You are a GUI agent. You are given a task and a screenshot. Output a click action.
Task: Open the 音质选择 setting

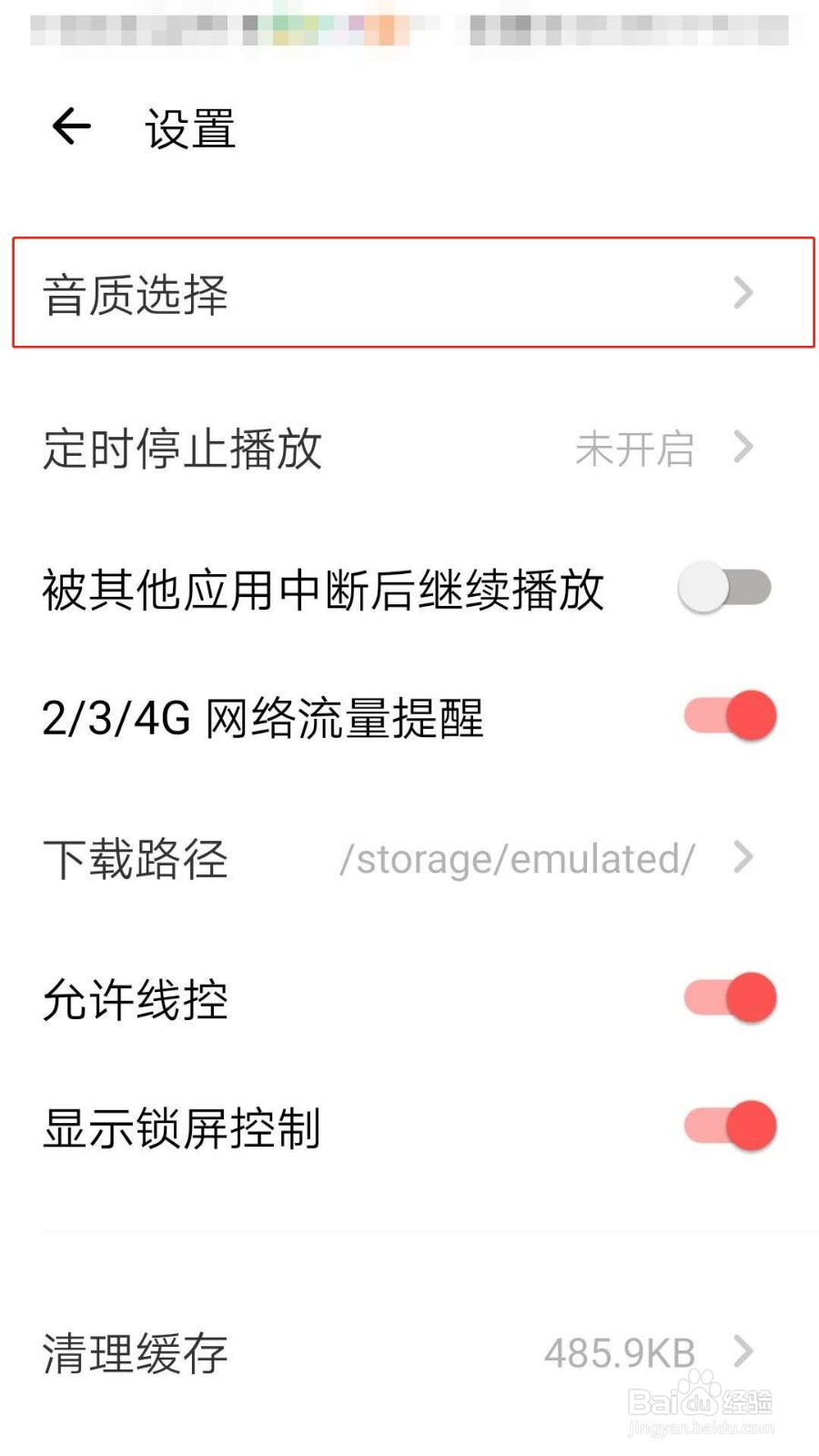tap(413, 292)
